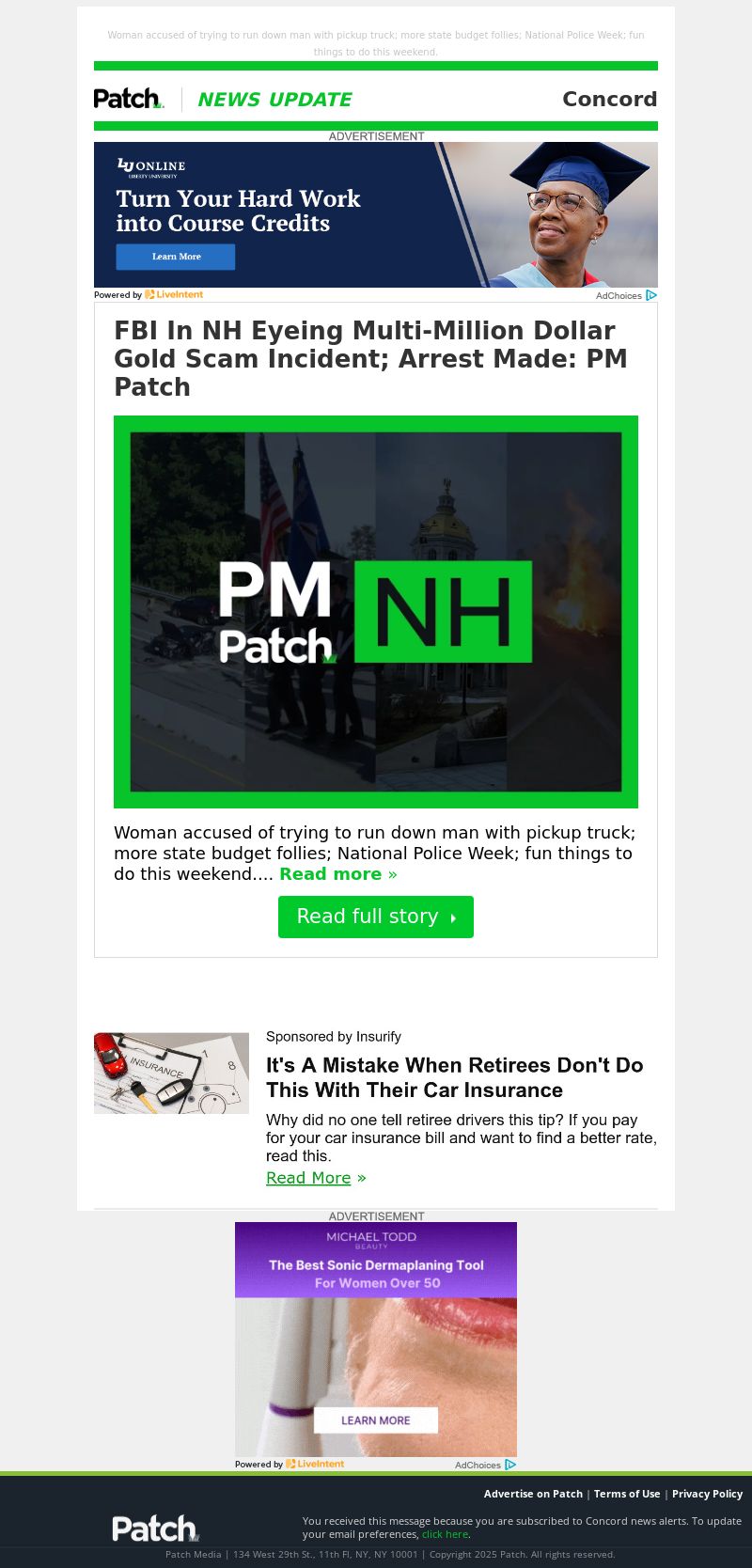Screen dimensions: 752x1568
Task: Open the green Read more link
Action: [337, 874]
